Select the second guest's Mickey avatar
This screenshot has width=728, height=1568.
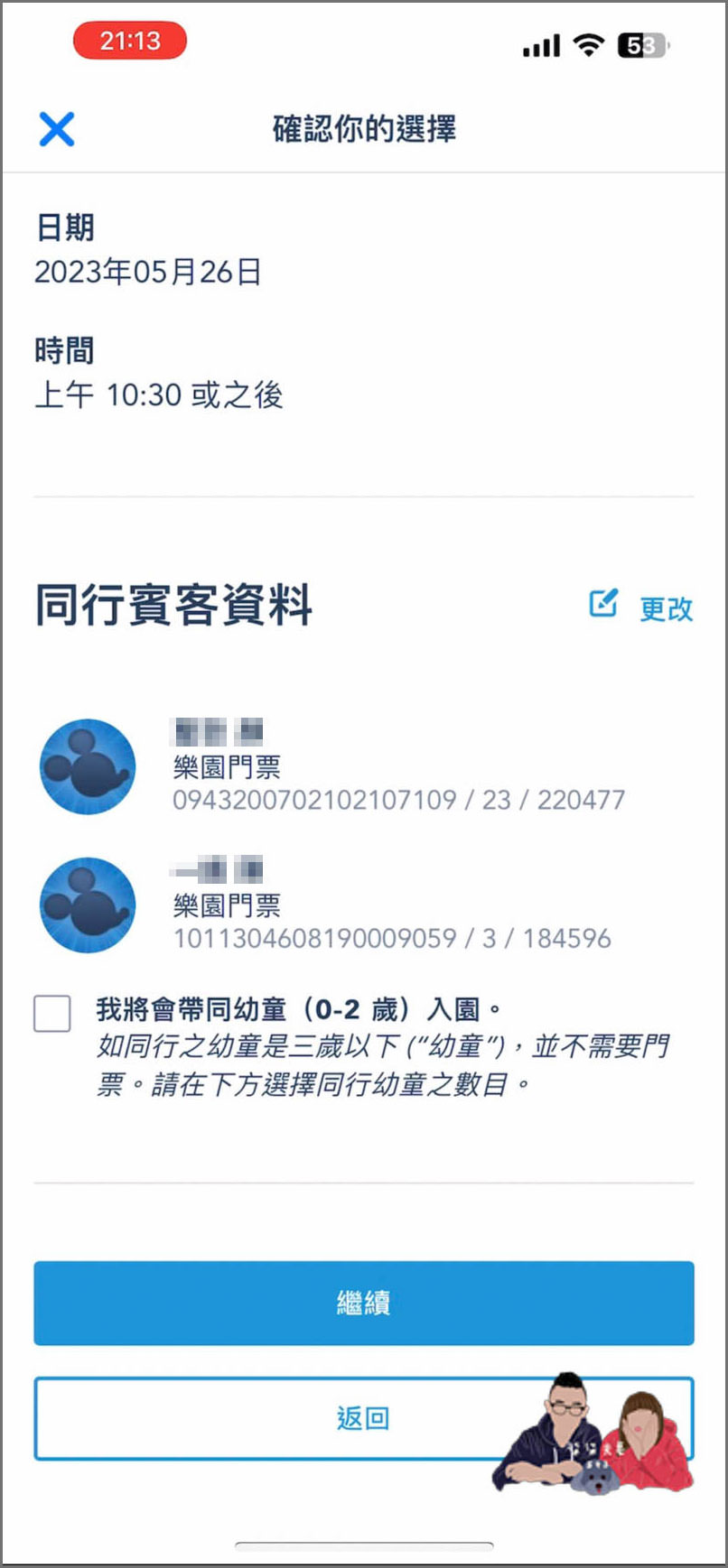point(86,905)
